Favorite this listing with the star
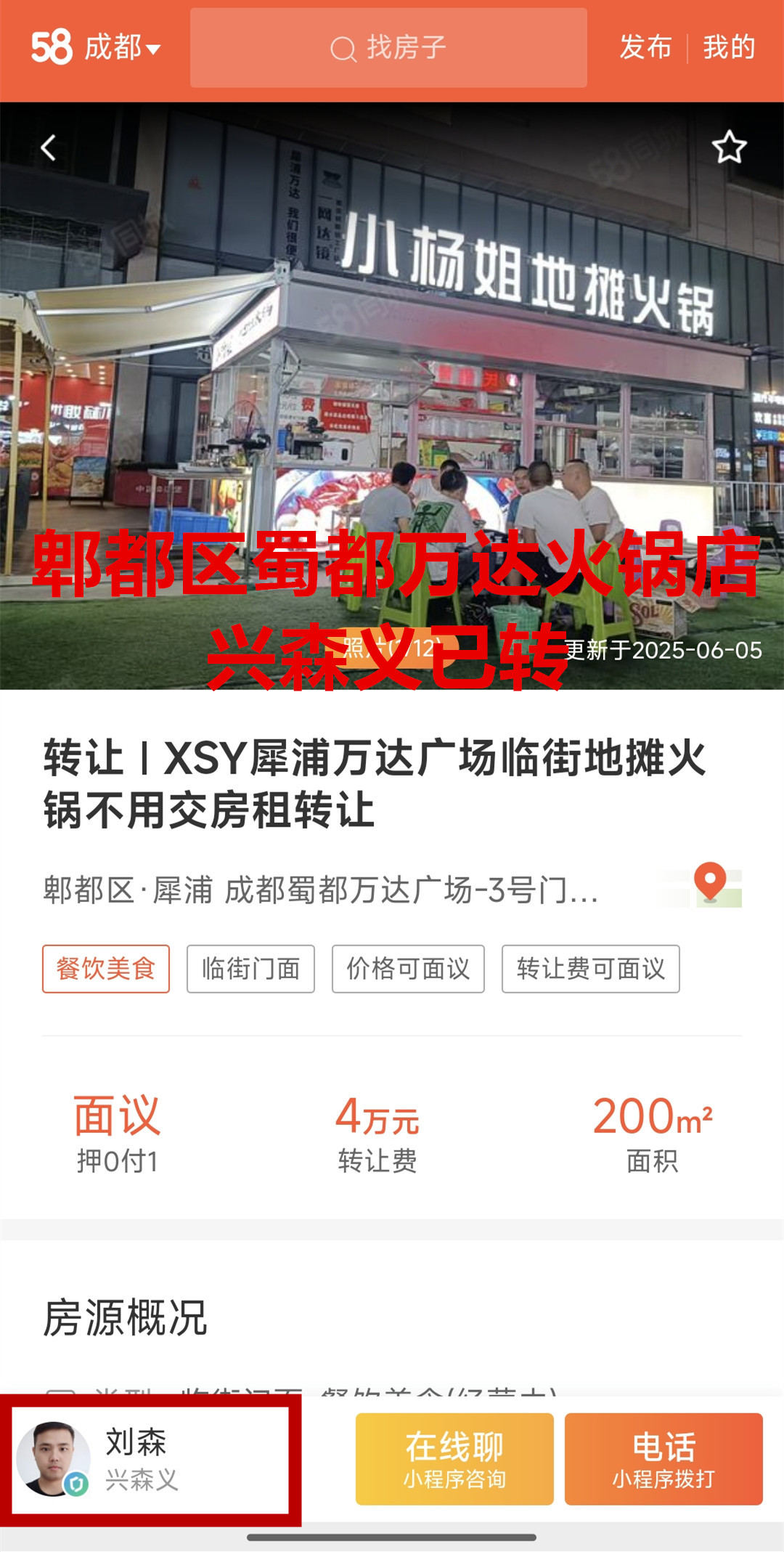Image resolution: width=784 pixels, height=1552 pixels. click(x=729, y=147)
